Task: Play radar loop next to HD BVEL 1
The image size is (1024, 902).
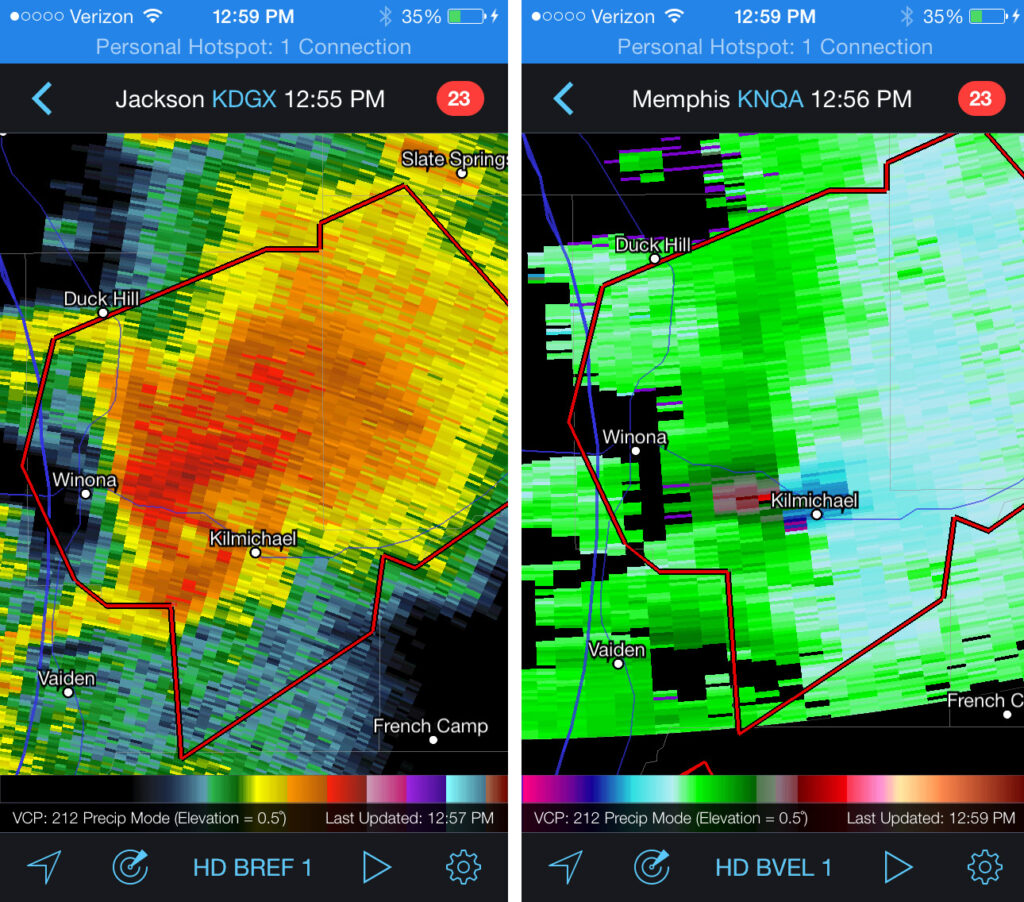Action: [898, 866]
